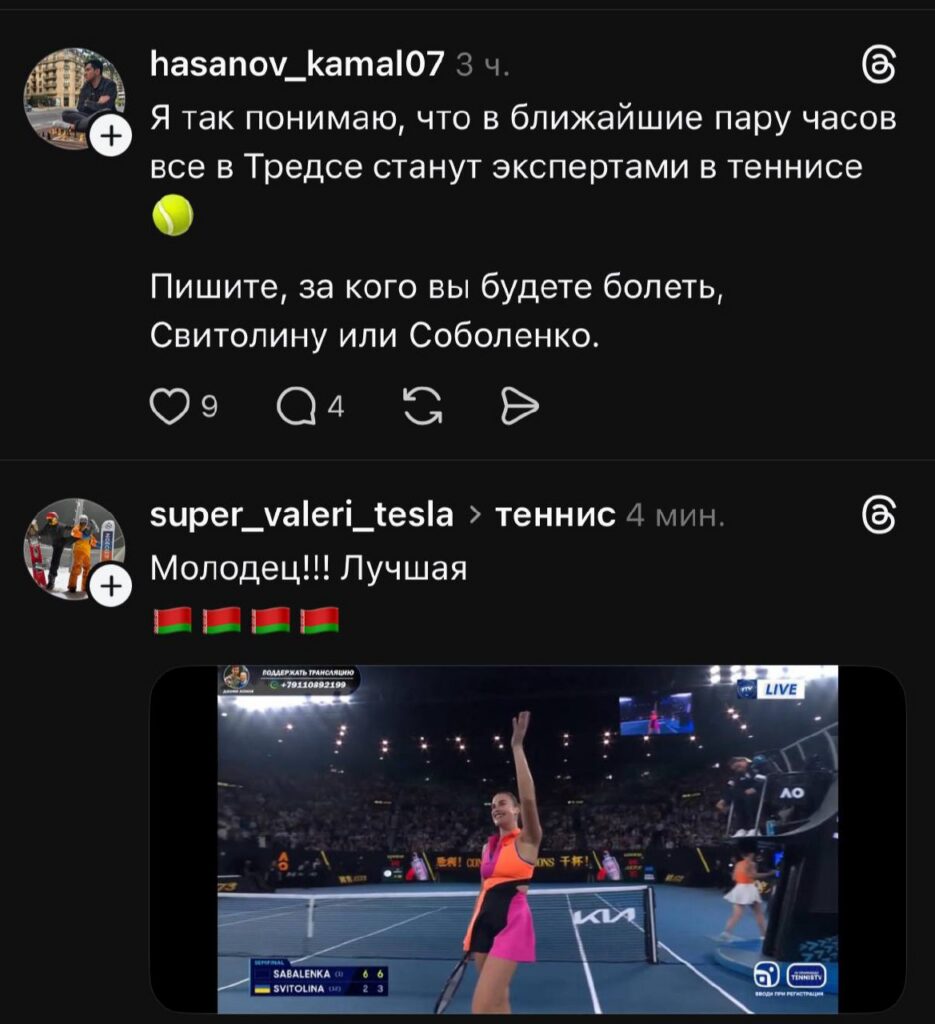Share hasanov_kamal07's post via send icon
Screen dimensions: 935x1024
click(x=518, y=406)
